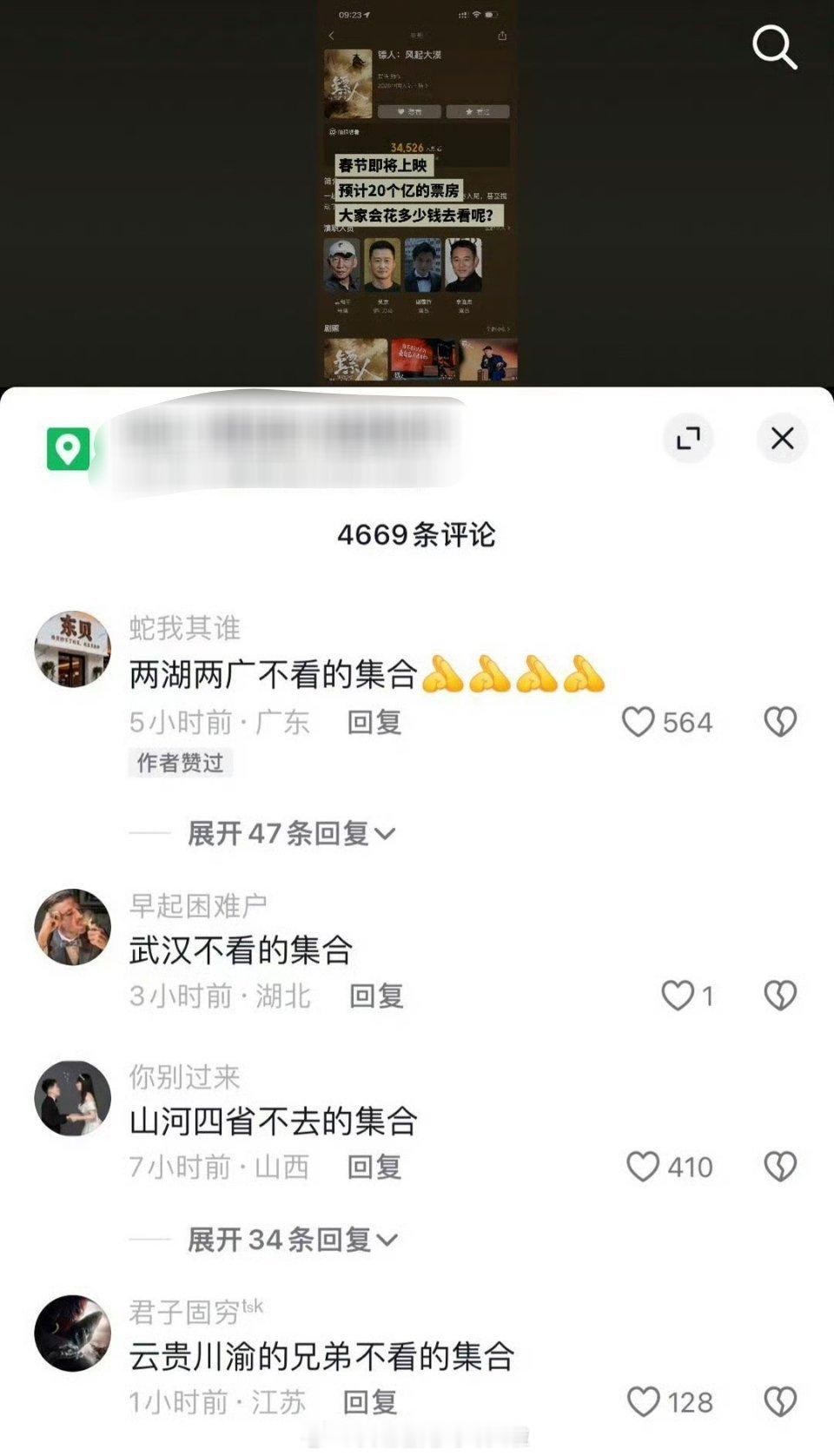
Task: Toggle the 想看 heart button on the movie page
Action: (409, 112)
